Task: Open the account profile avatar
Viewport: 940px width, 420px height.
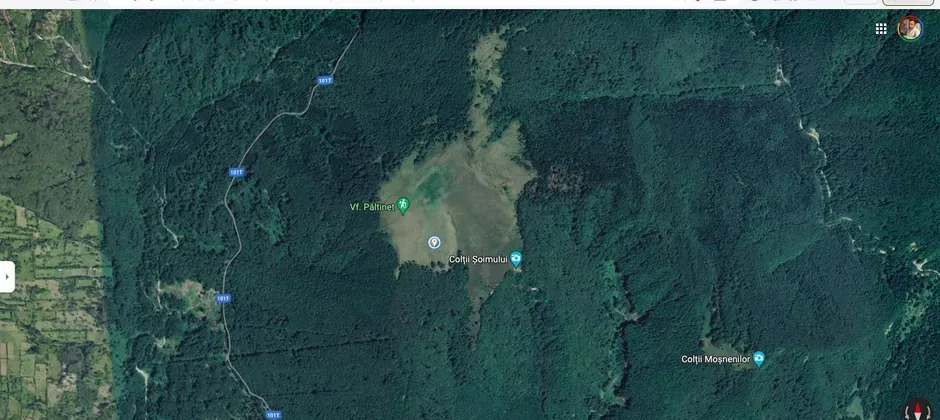Action: [910, 28]
